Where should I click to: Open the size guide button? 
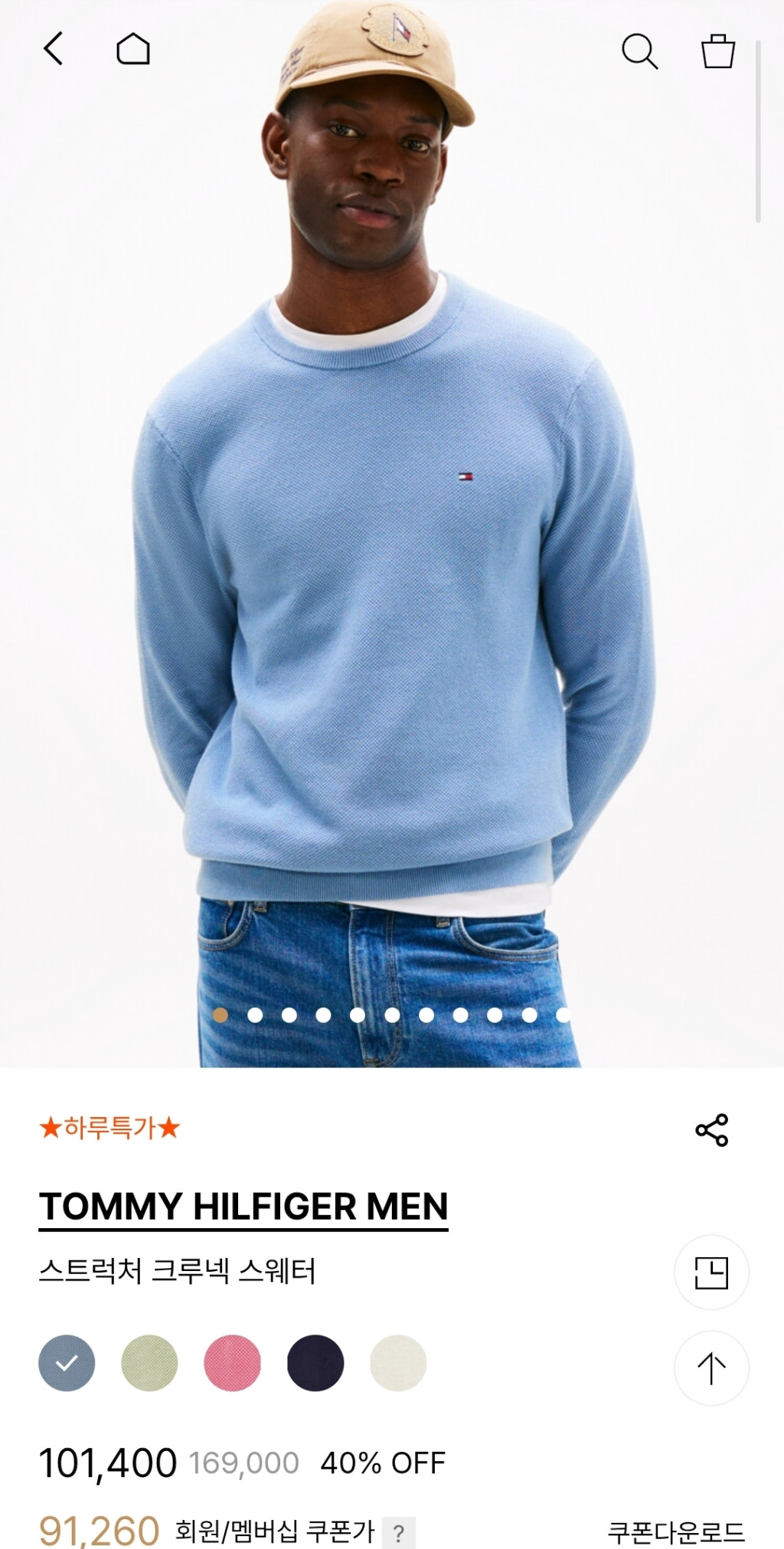(x=711, y=1273)
